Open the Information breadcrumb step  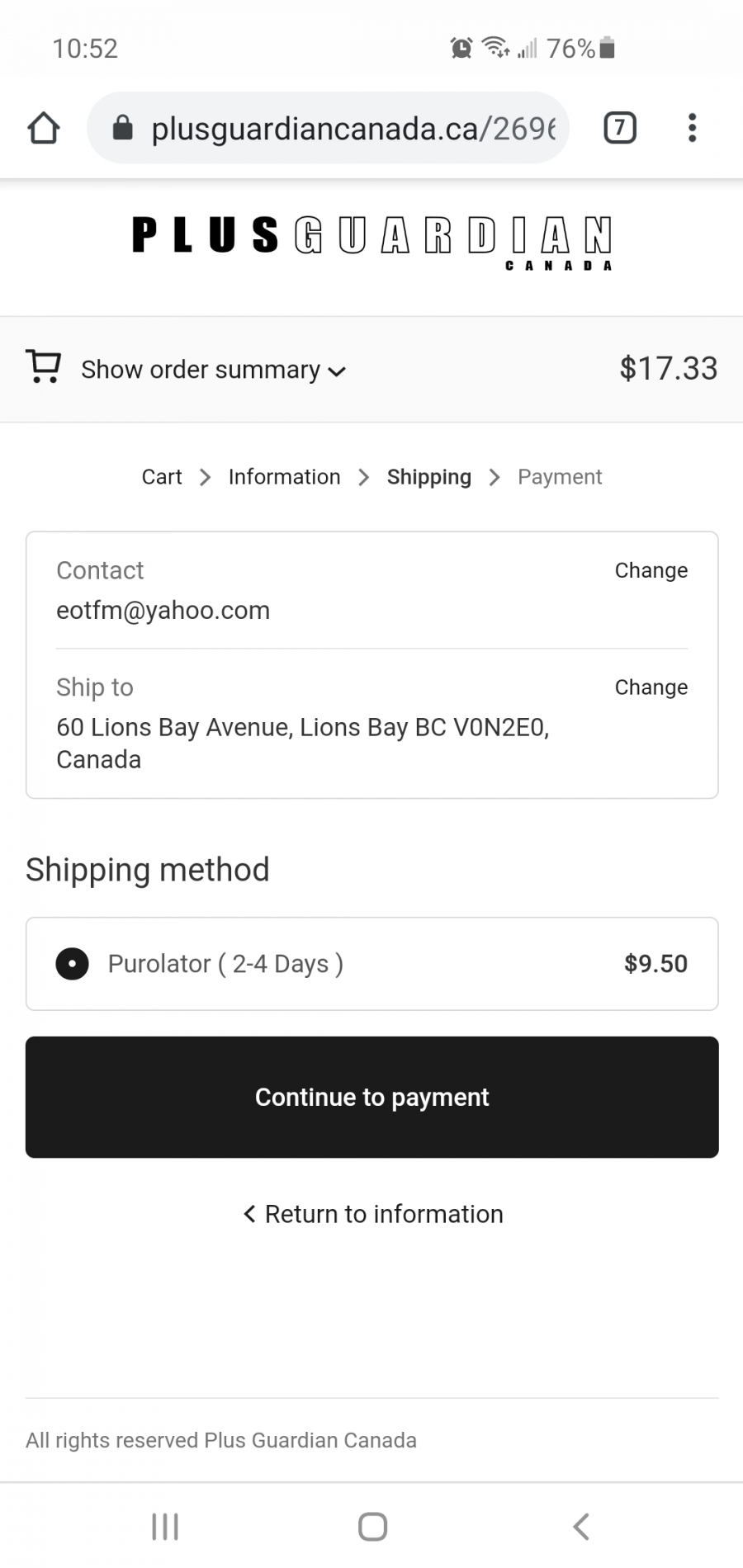coord(284,477)
